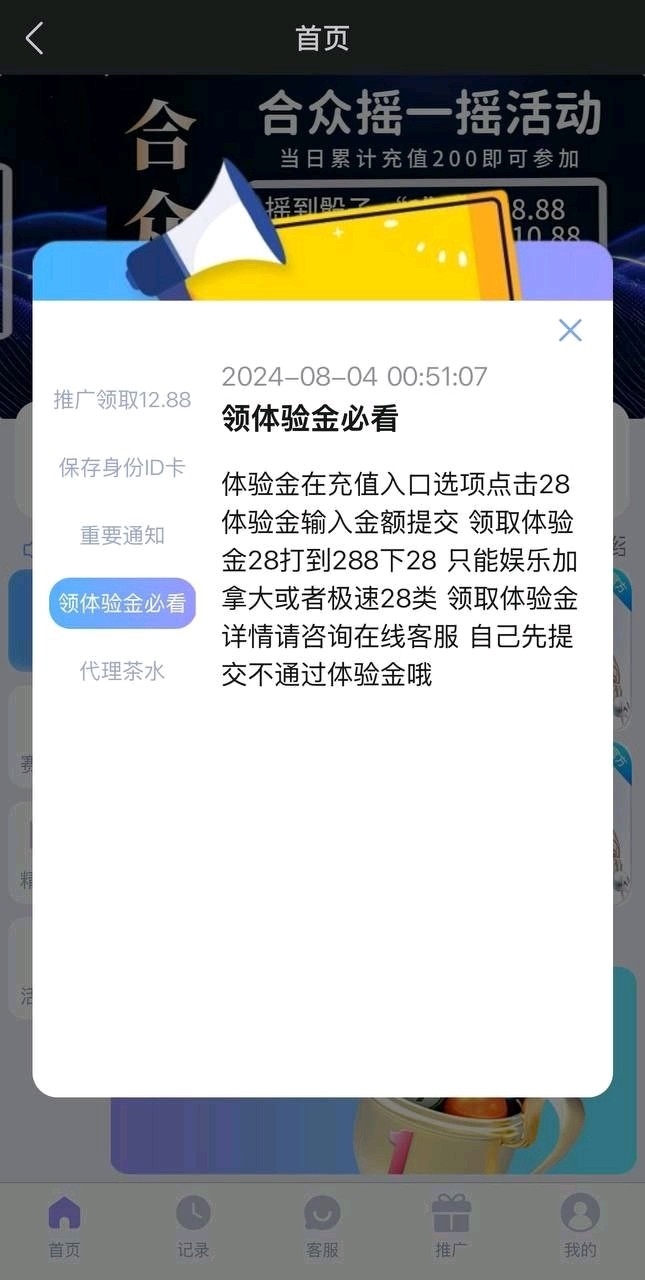Switch to the 我的 tab
The height and width of the screenshot is (1280, 645).
580,1228
